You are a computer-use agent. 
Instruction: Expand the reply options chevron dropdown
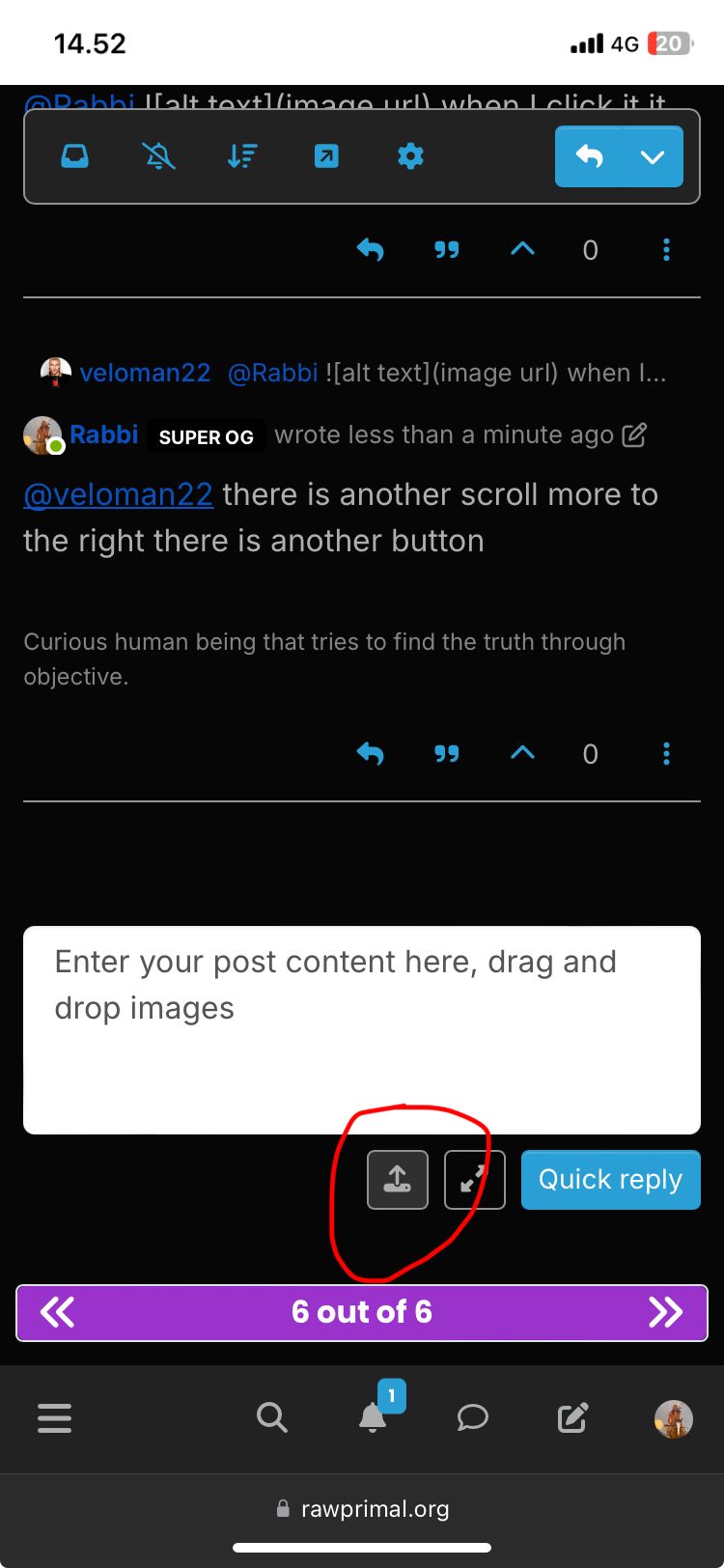[x=653, y=156]
